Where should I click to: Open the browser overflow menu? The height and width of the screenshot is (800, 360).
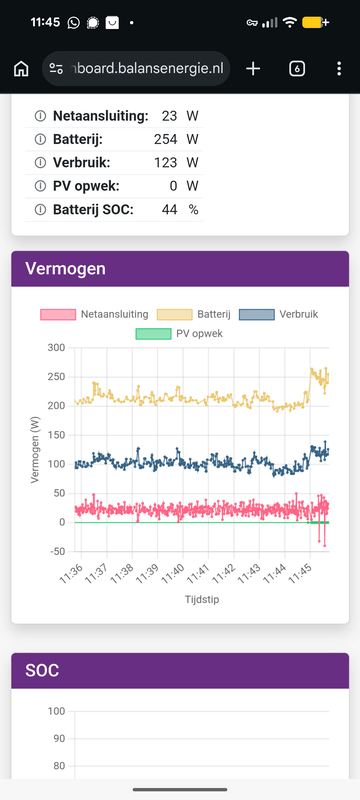339,69
